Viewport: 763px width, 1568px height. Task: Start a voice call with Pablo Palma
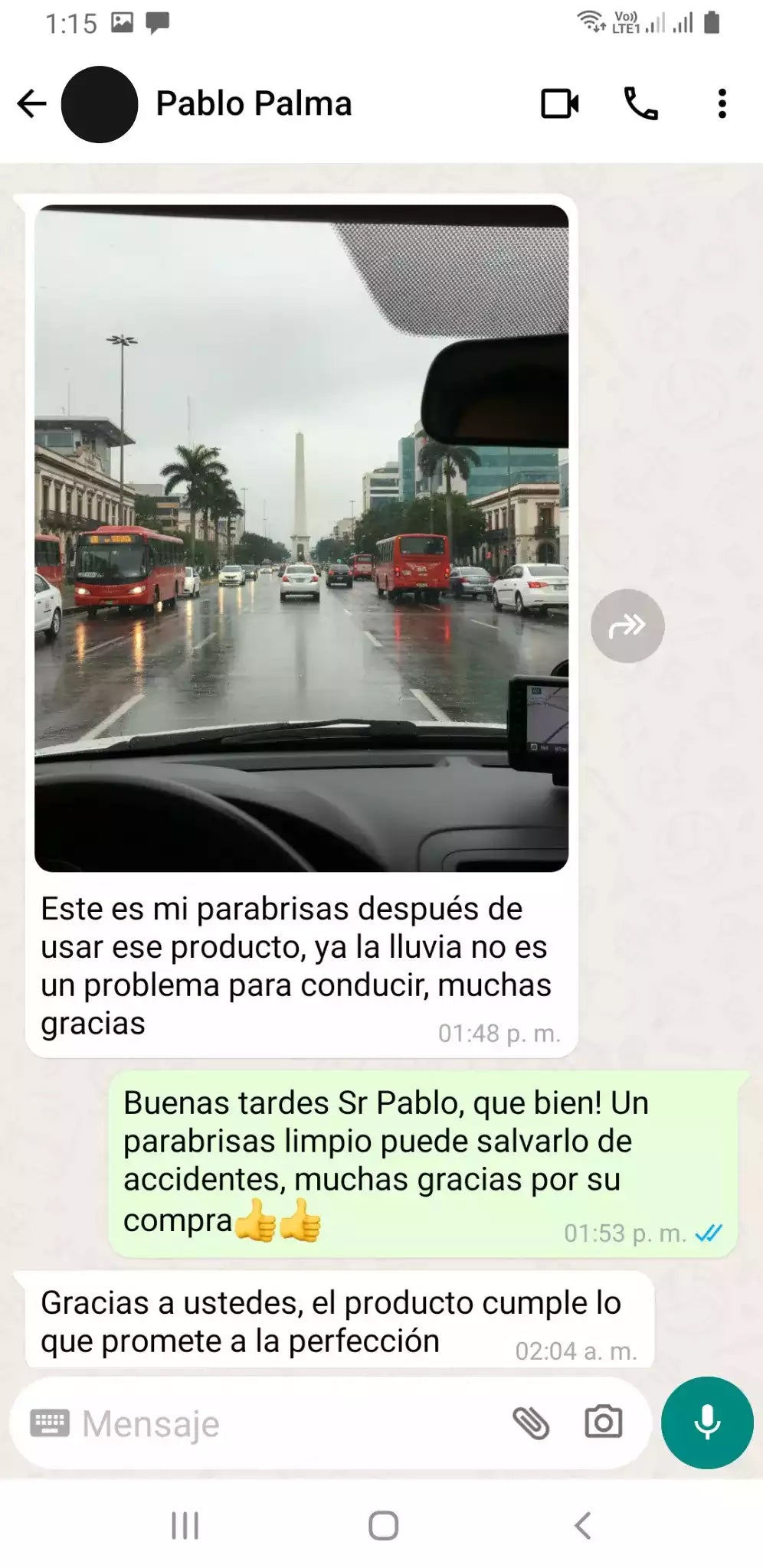tap(640, 104)
